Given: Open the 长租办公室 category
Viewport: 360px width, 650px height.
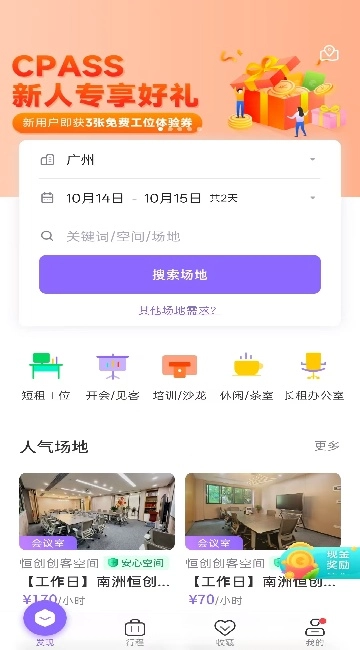Looking at the screenshot, I should [x=314, y=376].
